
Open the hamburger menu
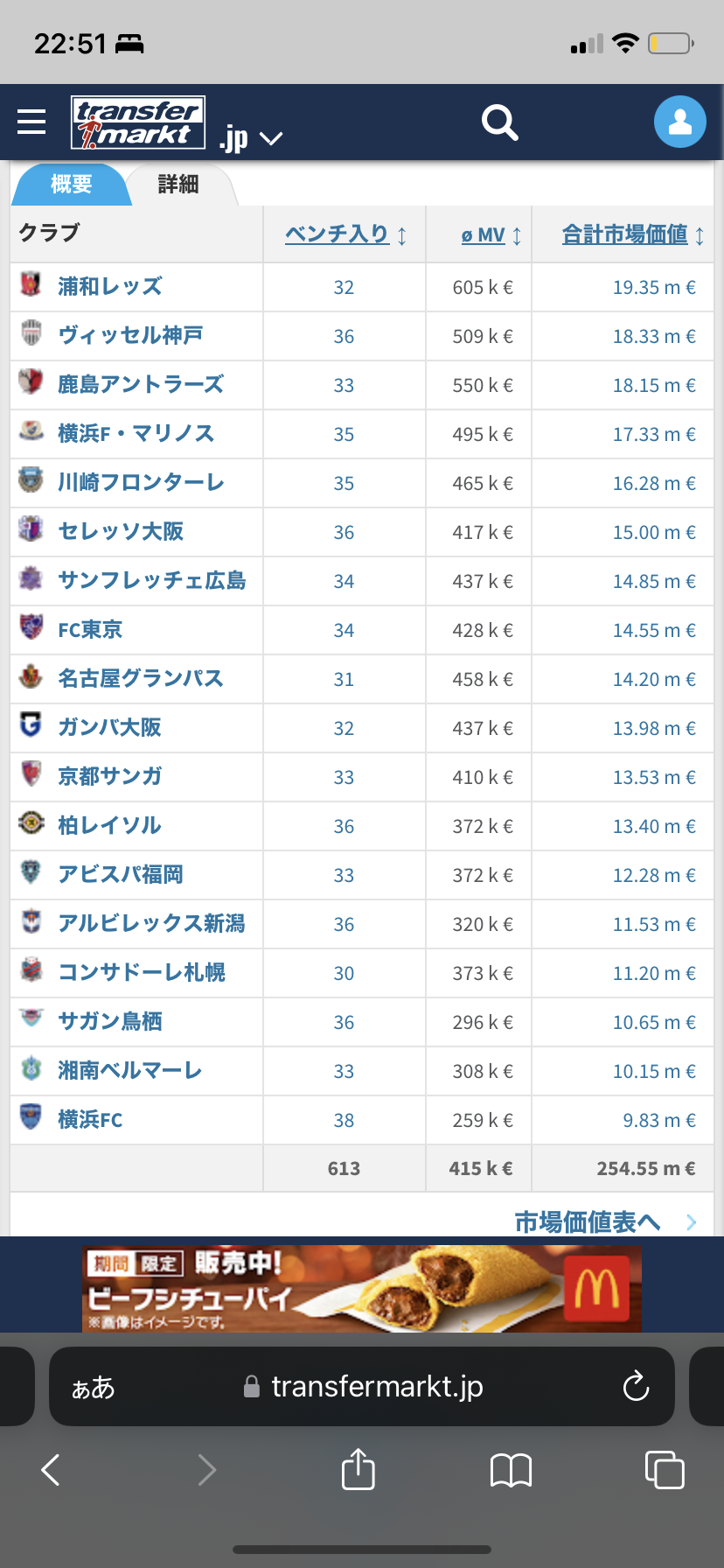click(x=31, y=122)
